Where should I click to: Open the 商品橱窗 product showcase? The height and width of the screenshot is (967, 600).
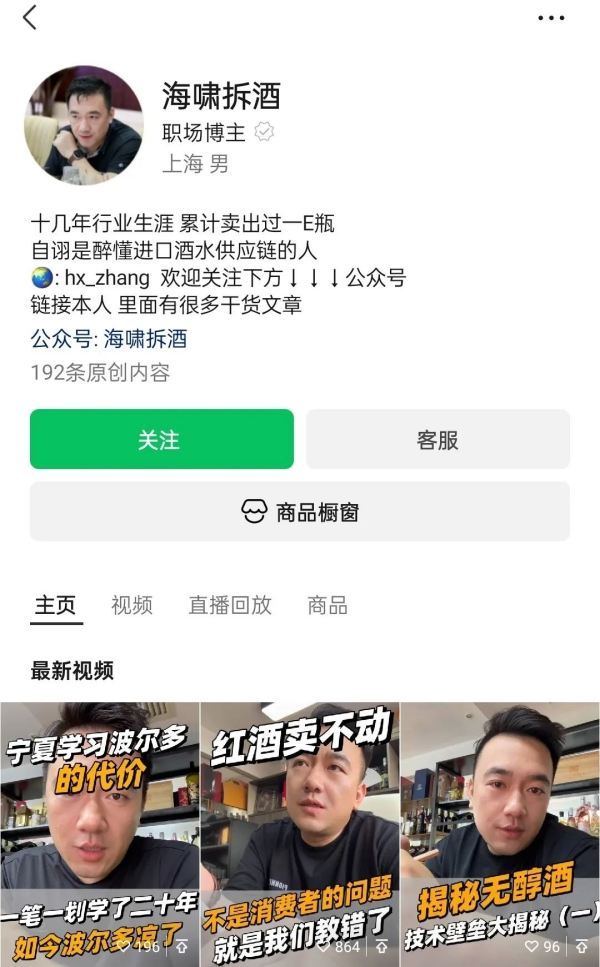(x=300, y=512)
